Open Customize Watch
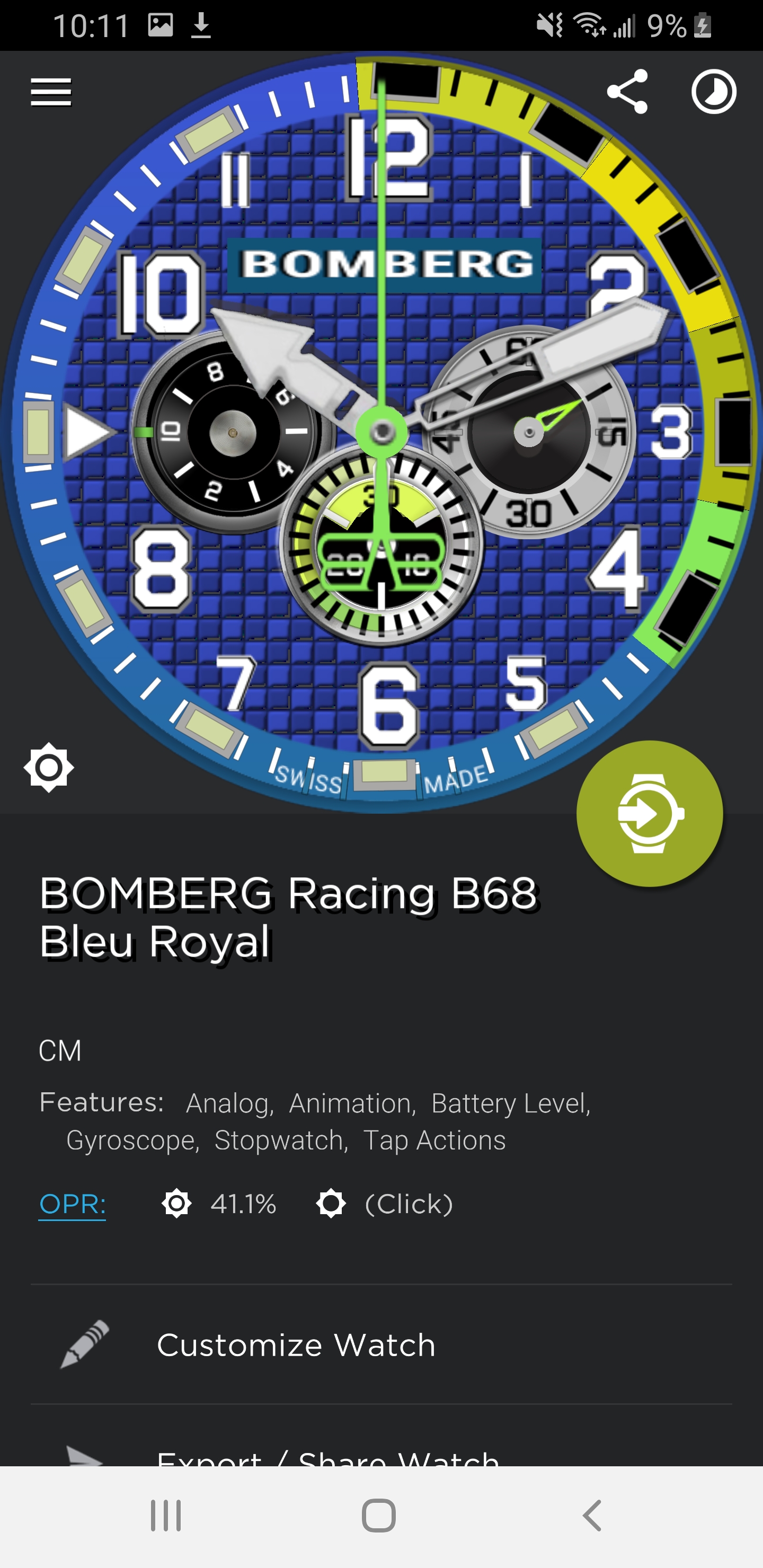The width and height of the screenshot is (763, 1568). 381,1344
